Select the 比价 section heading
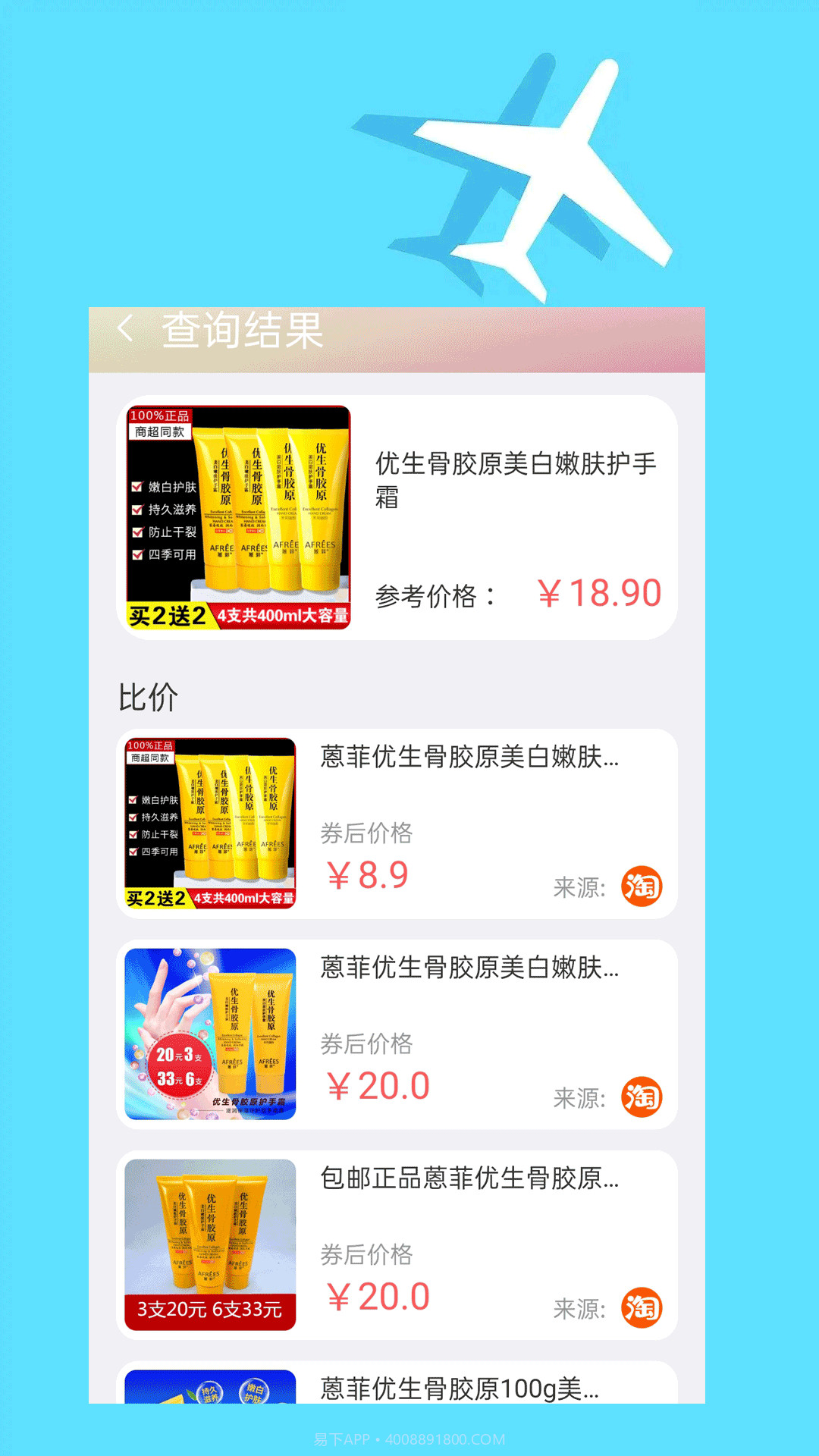The height and width of the screenshot is (1456, 819). coord(147,695)
